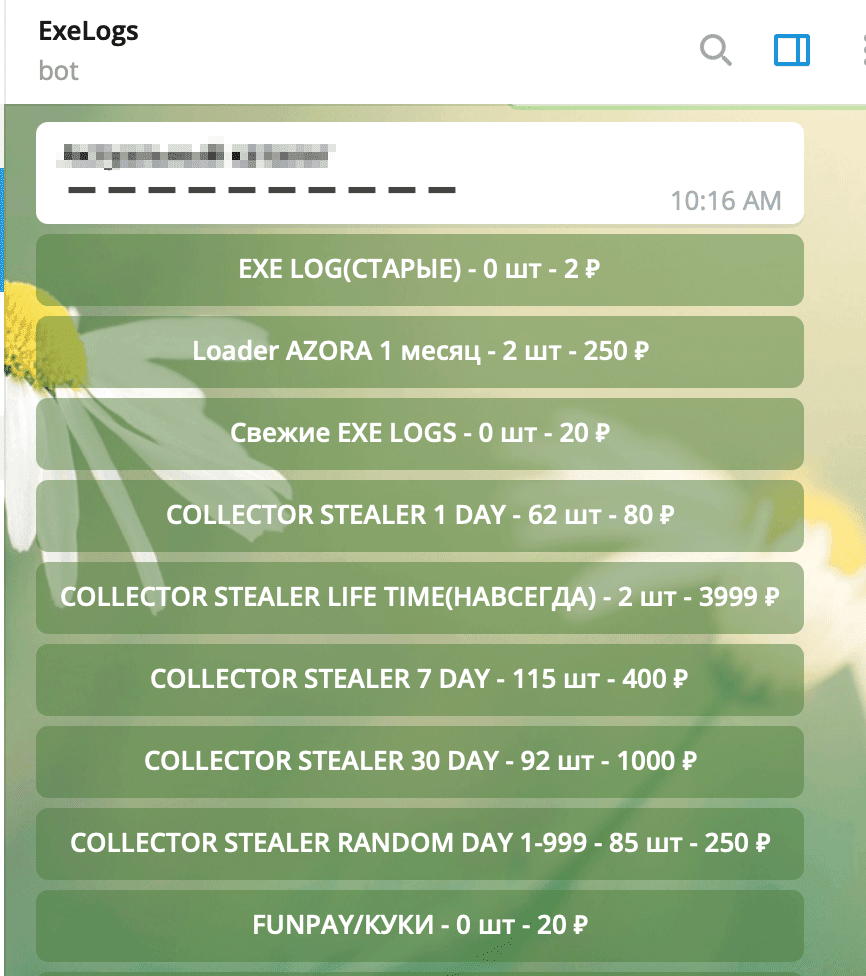Open the FUNPAY/КУКИ option
The width and height of the screenshot is (866, 976).
(420, 926)
